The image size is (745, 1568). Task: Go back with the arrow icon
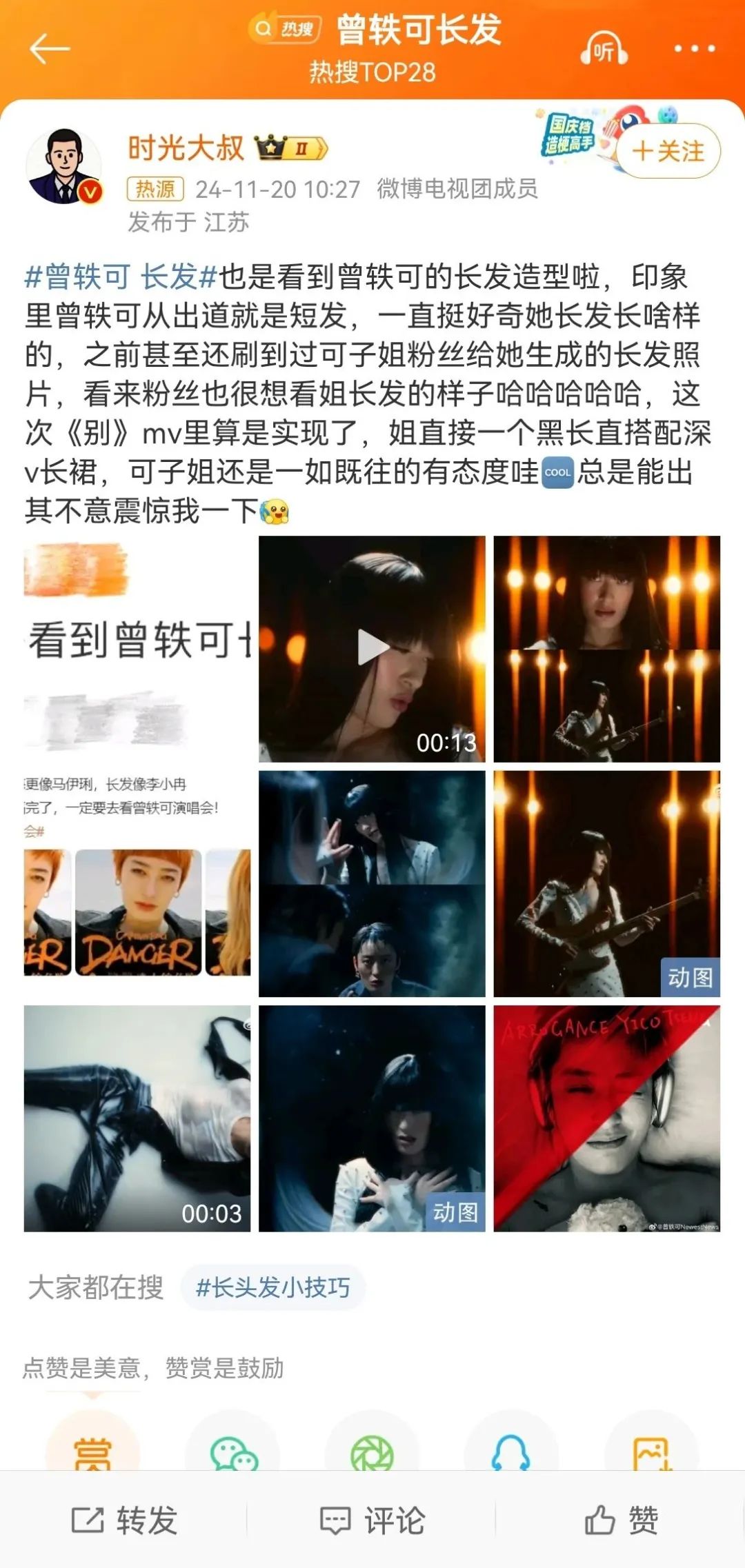(x=50, y=50)
